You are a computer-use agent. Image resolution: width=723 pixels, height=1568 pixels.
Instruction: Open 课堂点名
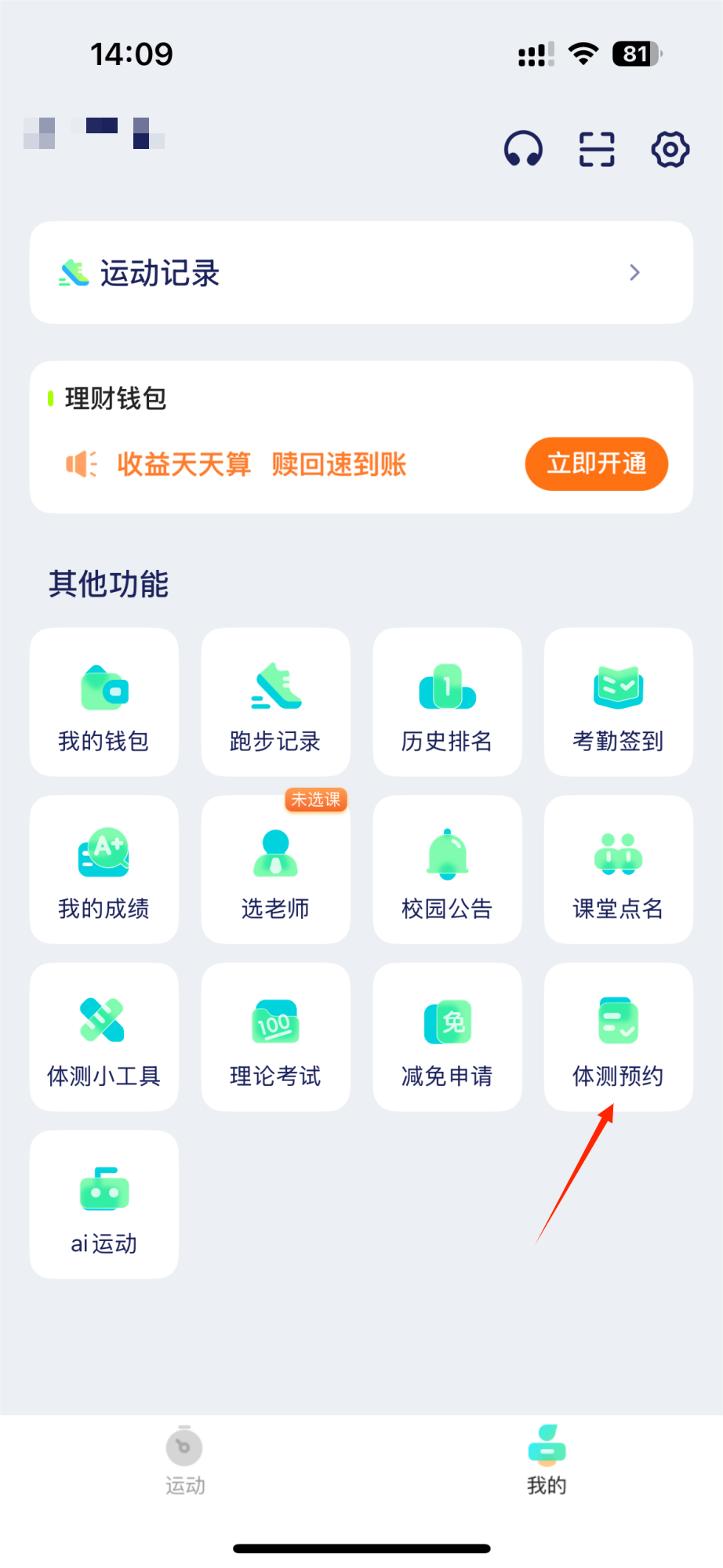pyautogui.click(x=619, y=870)
